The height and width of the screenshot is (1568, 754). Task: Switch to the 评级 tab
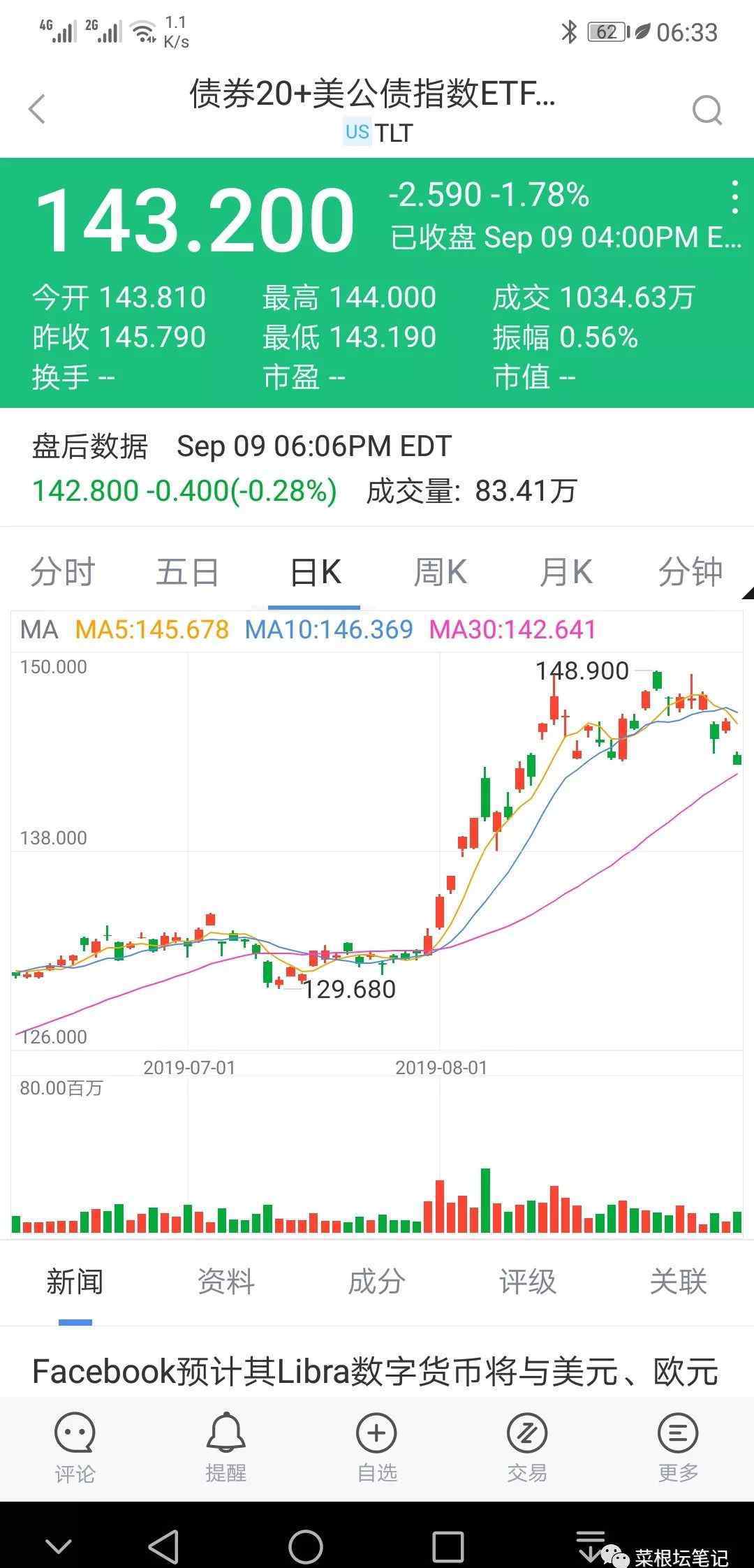(x=527, y=1282)
